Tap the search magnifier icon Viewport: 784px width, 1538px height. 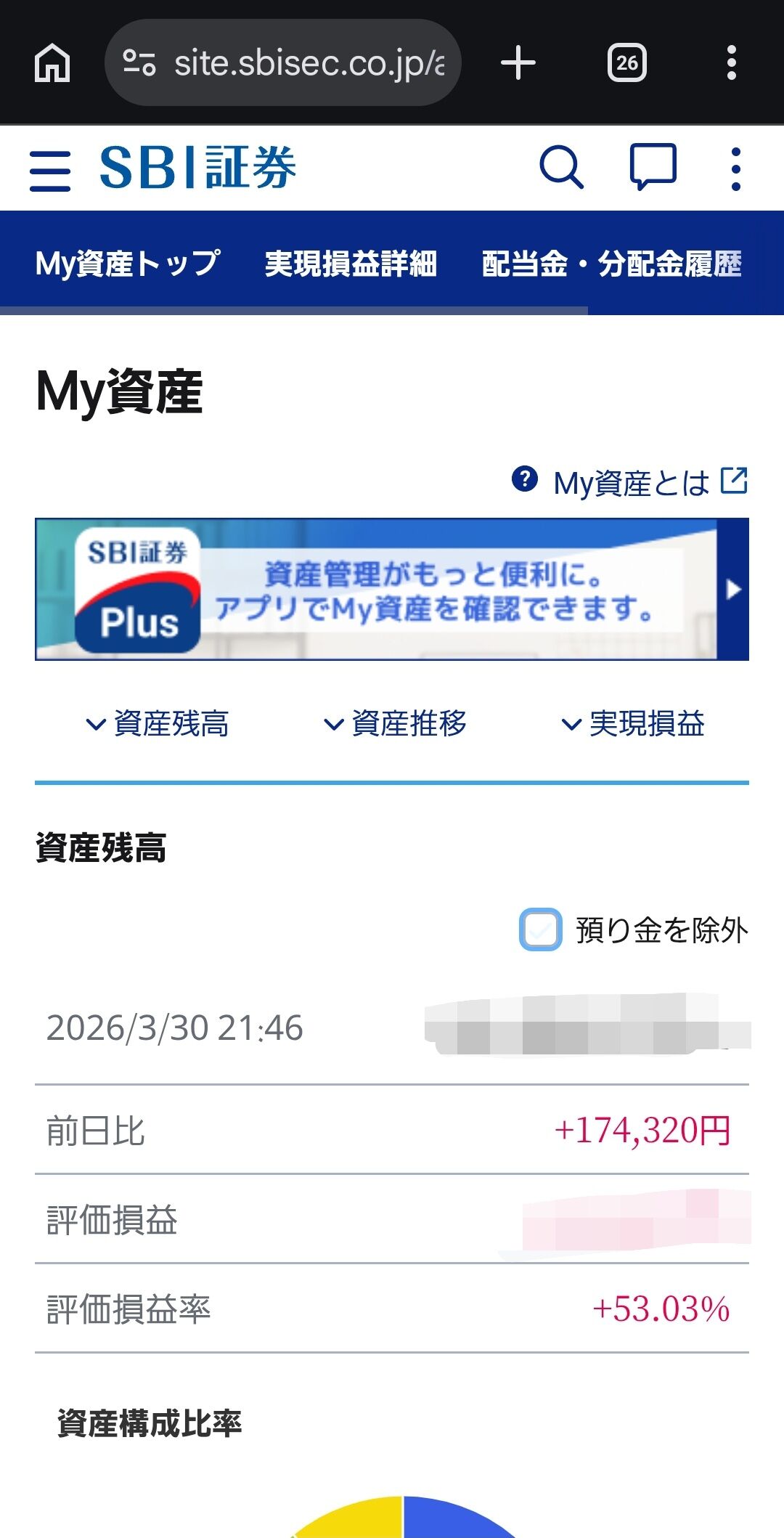pyautogui.click(x=562, y=168)
